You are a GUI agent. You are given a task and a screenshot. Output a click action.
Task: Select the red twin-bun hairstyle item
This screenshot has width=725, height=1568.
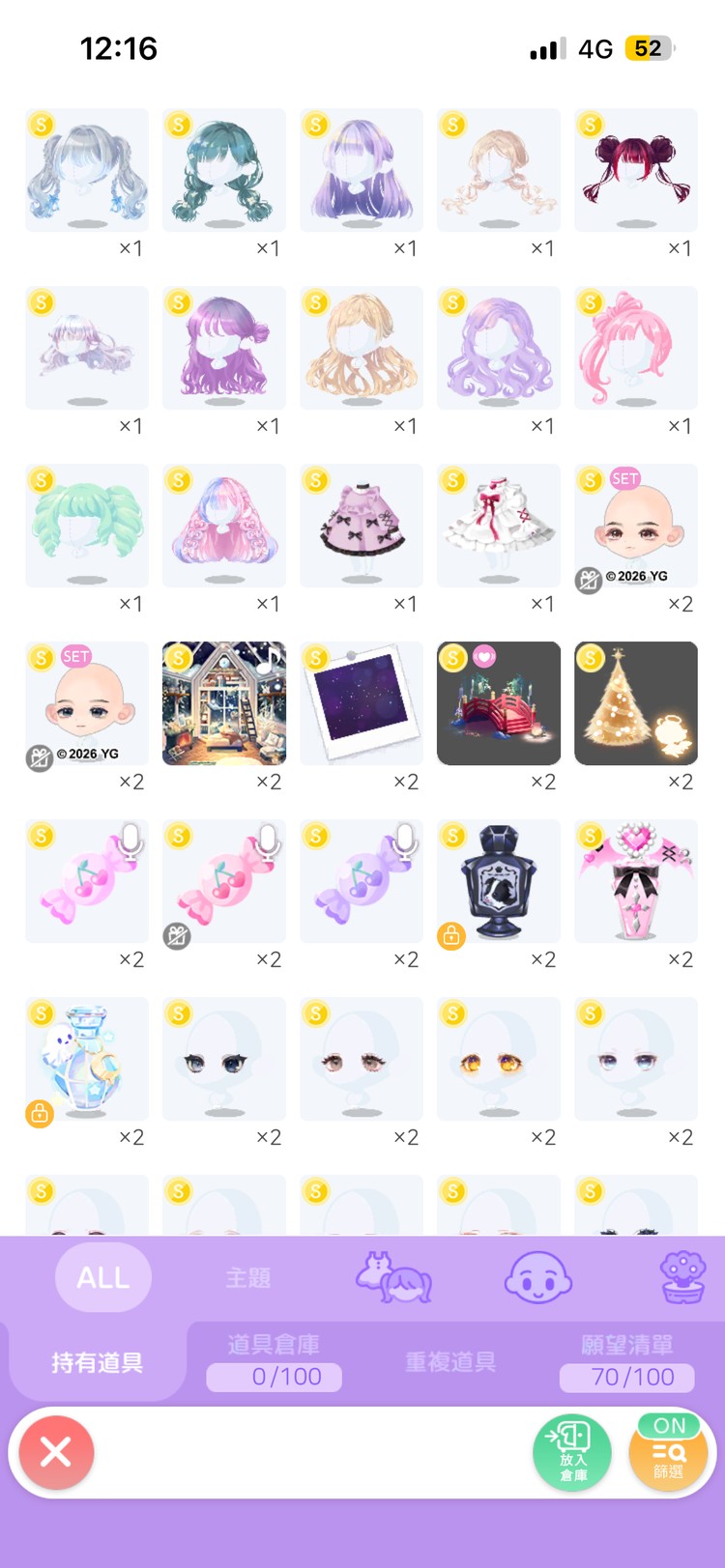coord(635,170)
